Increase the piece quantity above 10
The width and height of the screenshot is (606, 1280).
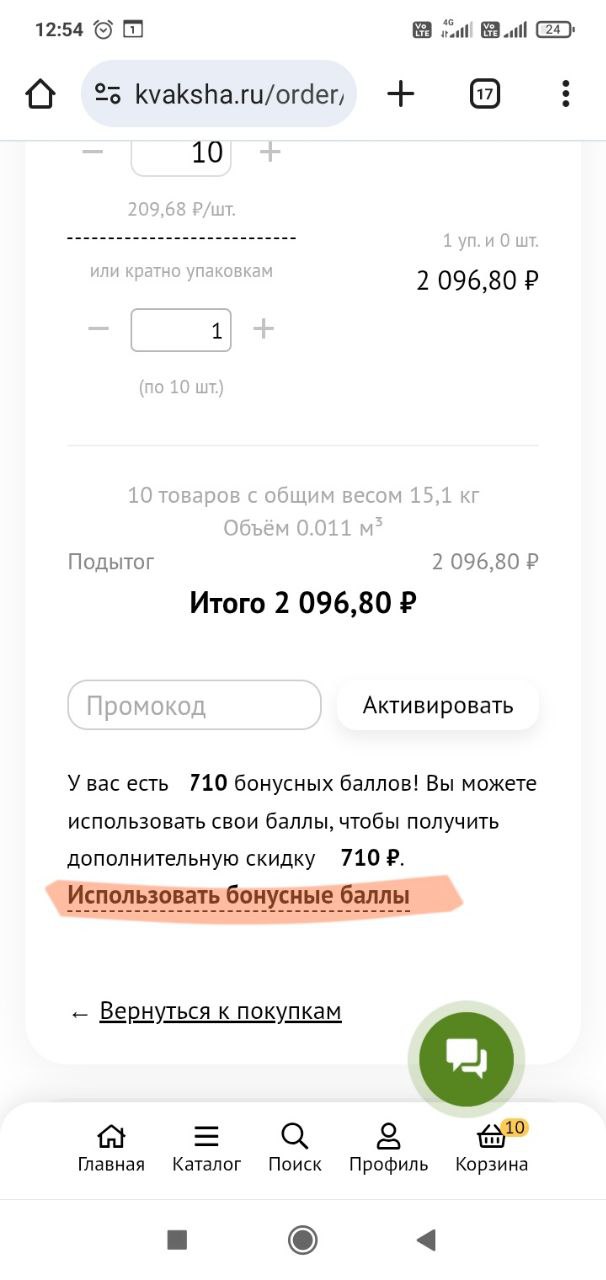pos(270,153)
